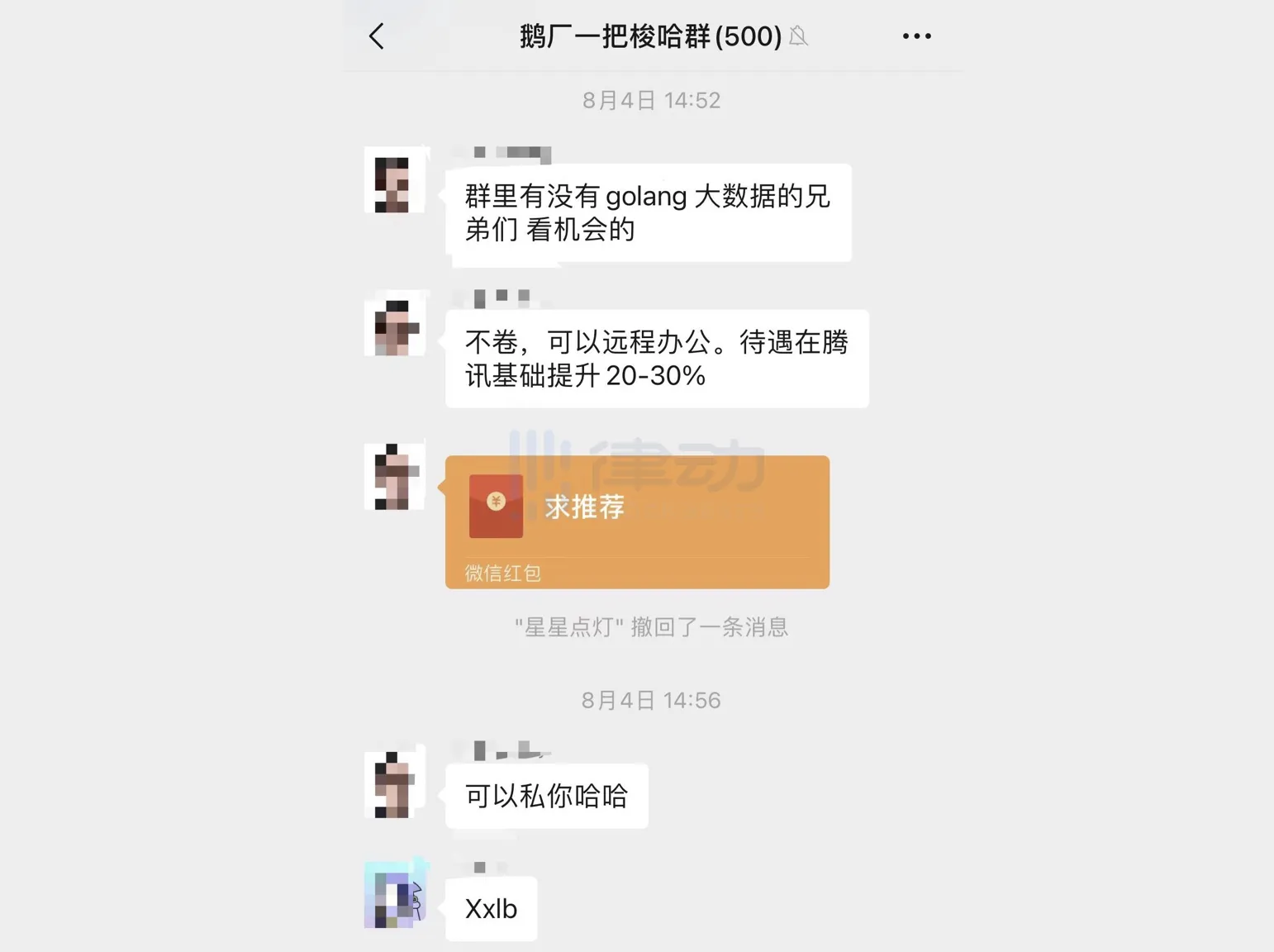
Task: Open the 求推荐 WeChat red packet
Action: [x=636, y=521]
